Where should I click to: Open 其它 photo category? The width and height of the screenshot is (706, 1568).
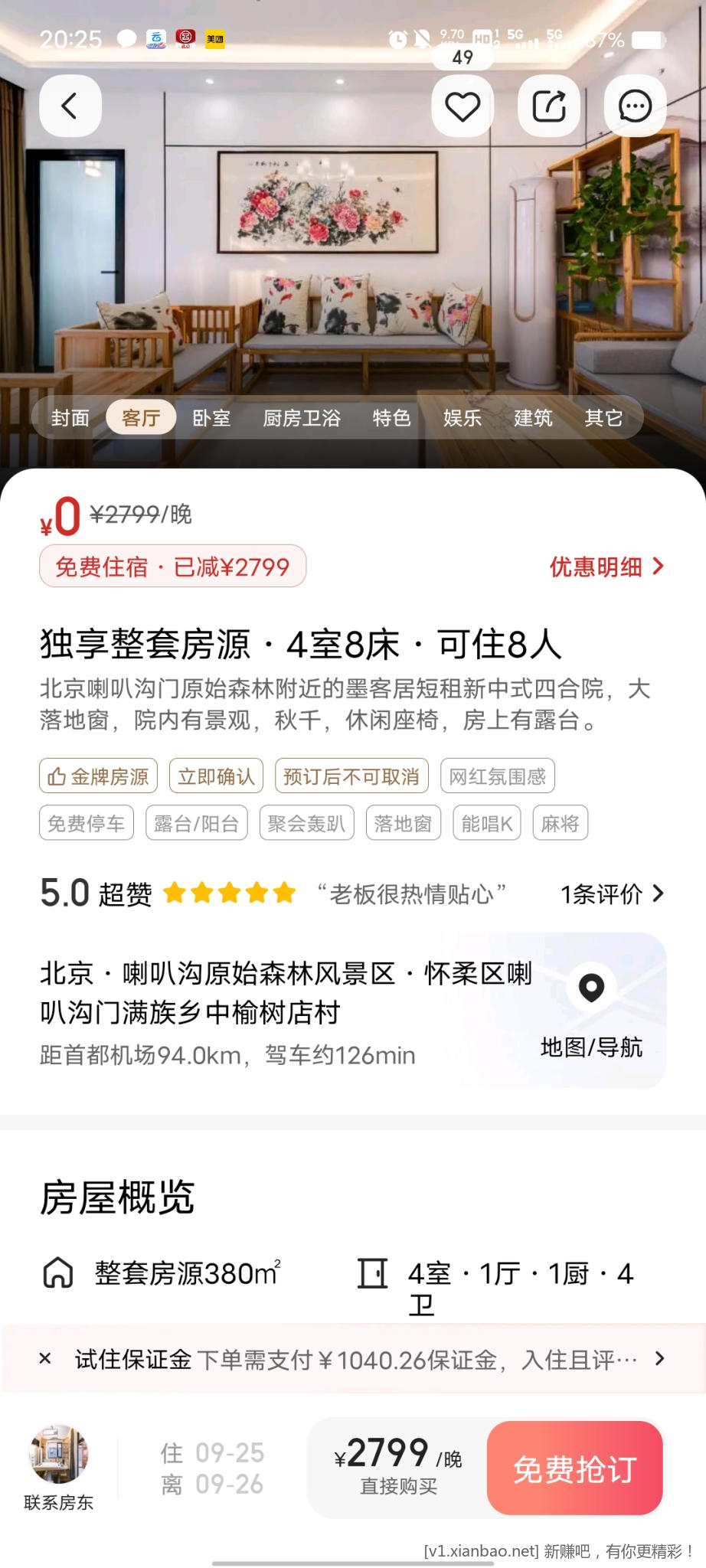coord(603,418)
